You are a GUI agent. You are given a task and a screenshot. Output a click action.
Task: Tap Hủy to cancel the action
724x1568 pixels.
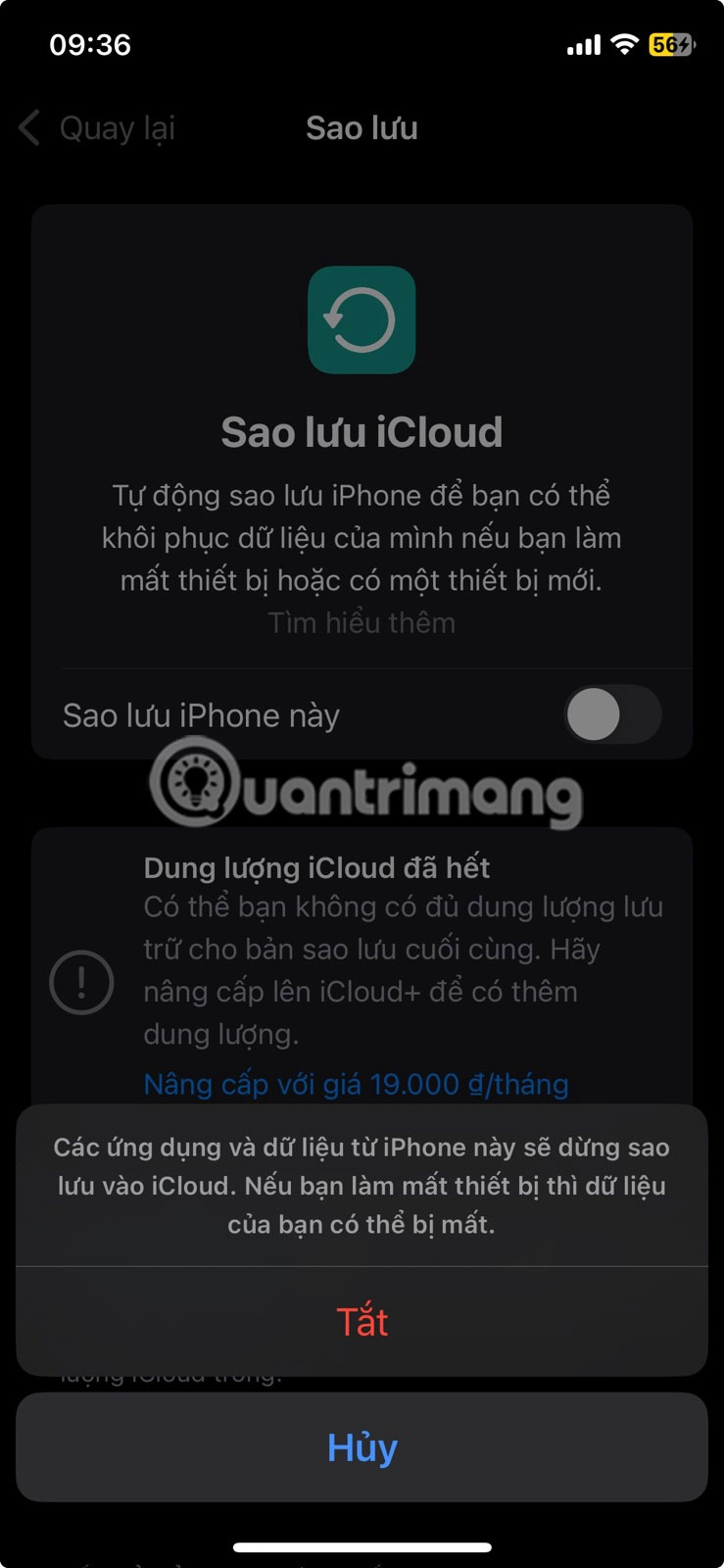362,1447
